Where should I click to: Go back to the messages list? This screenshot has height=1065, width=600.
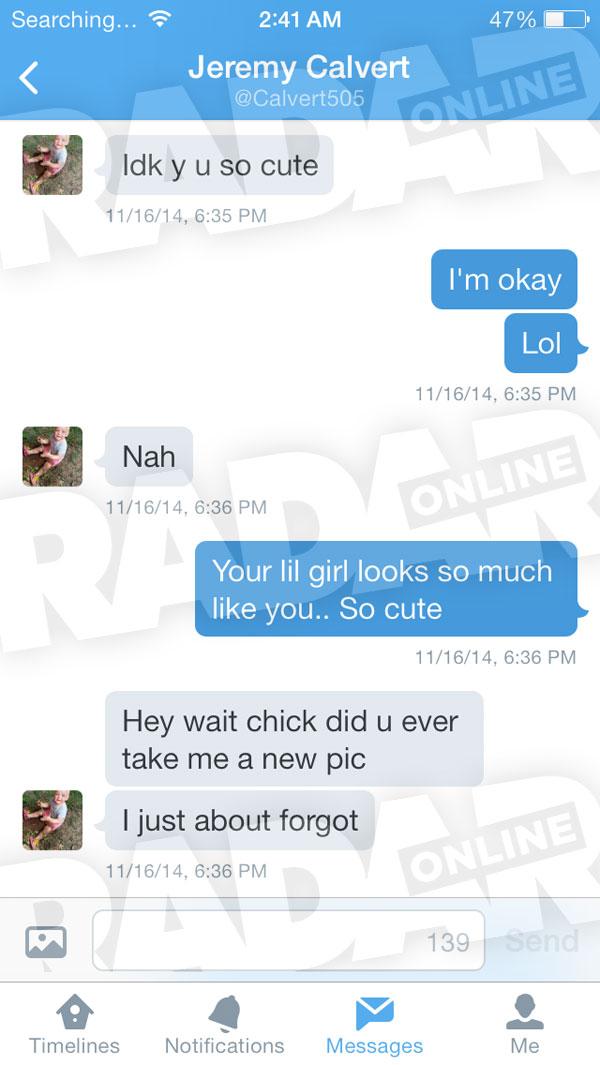pos(29,77)
